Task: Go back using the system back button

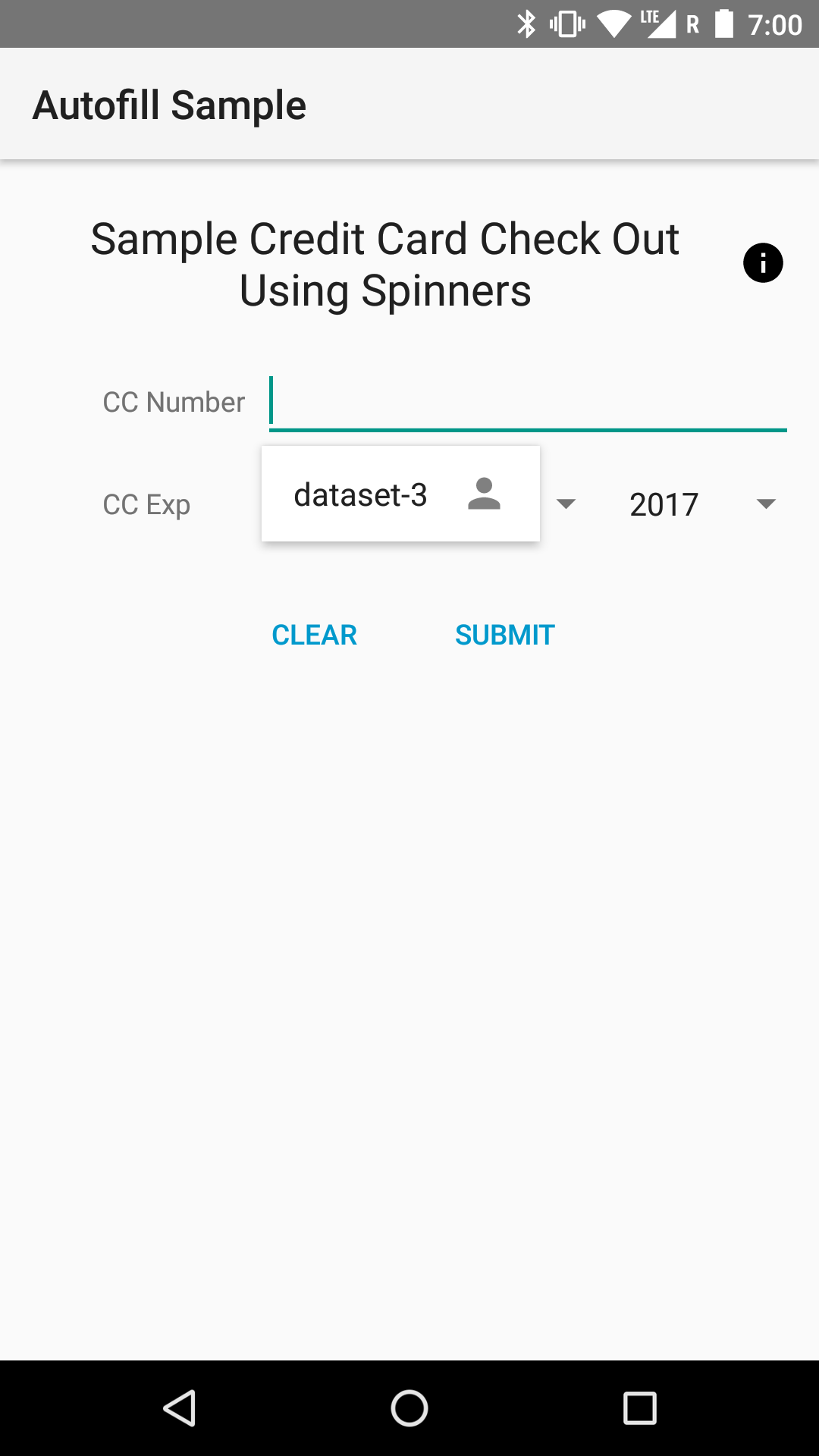Action: (x=180, y=1408)
